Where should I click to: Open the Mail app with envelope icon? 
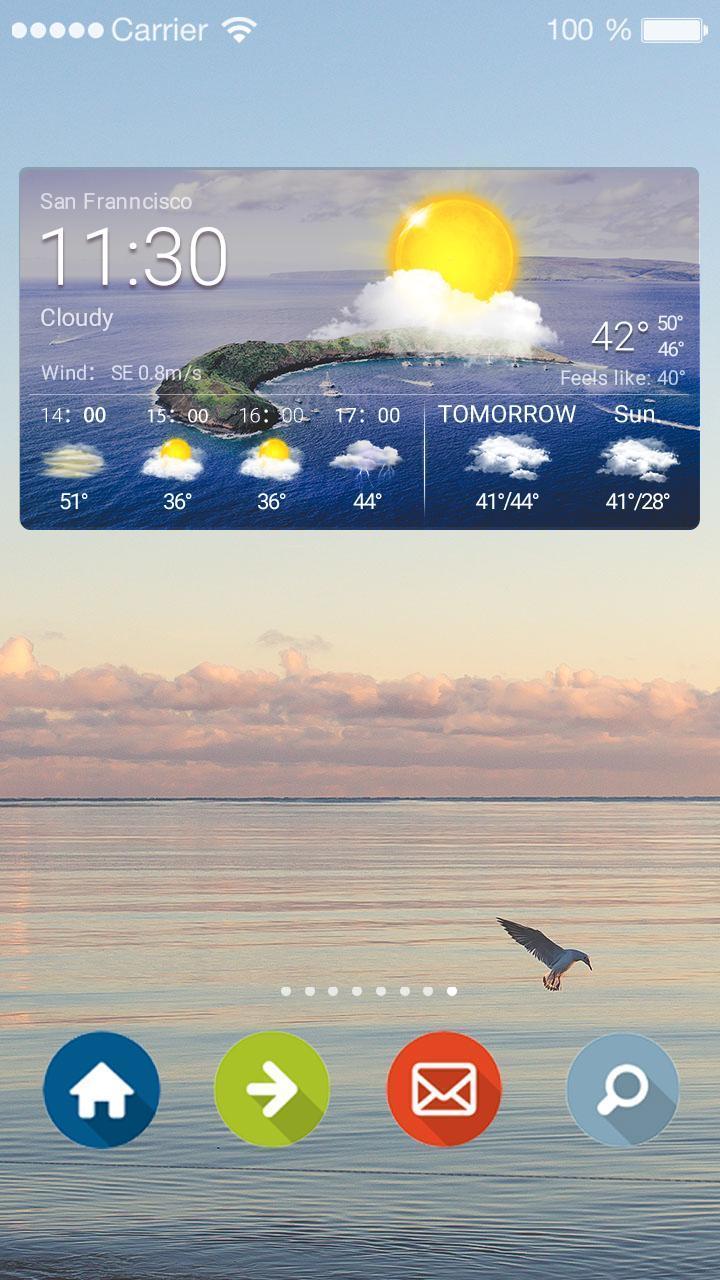pyautogui.click(x=443, y=1090)
